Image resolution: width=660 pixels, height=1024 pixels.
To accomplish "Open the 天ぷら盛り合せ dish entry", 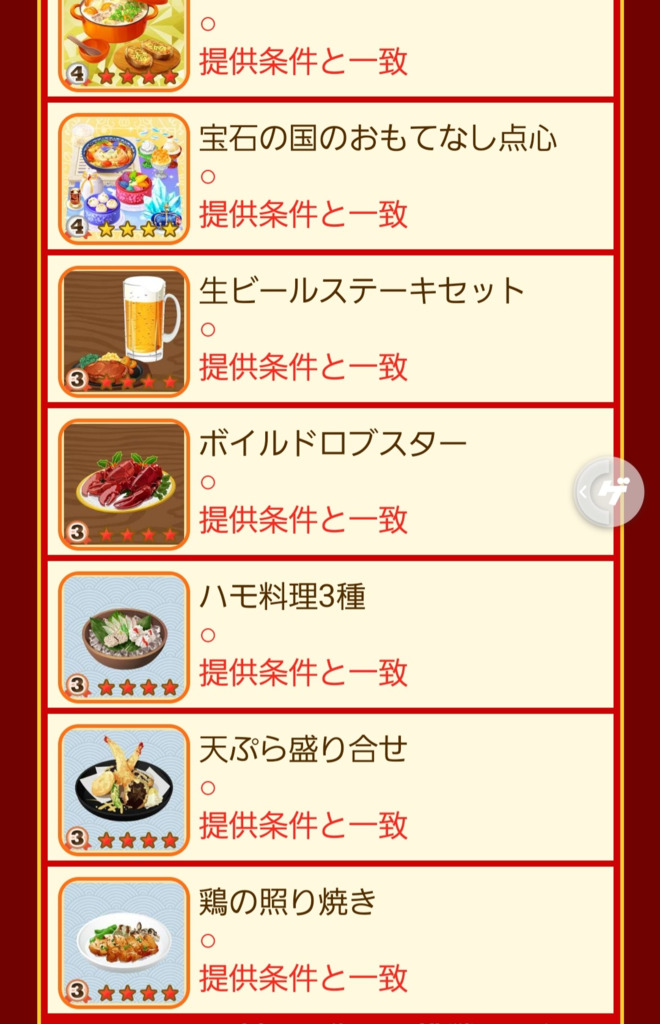I will tap(330, 787).
